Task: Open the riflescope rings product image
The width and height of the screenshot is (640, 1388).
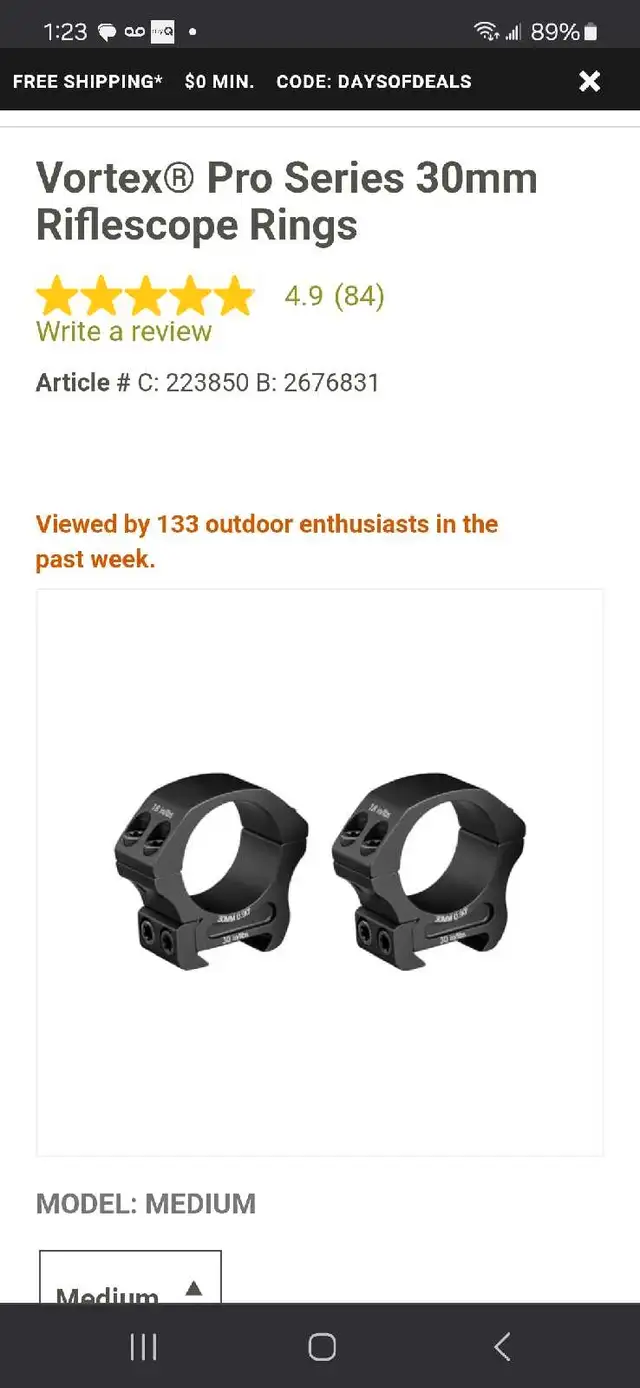Action: coord(320,872)
